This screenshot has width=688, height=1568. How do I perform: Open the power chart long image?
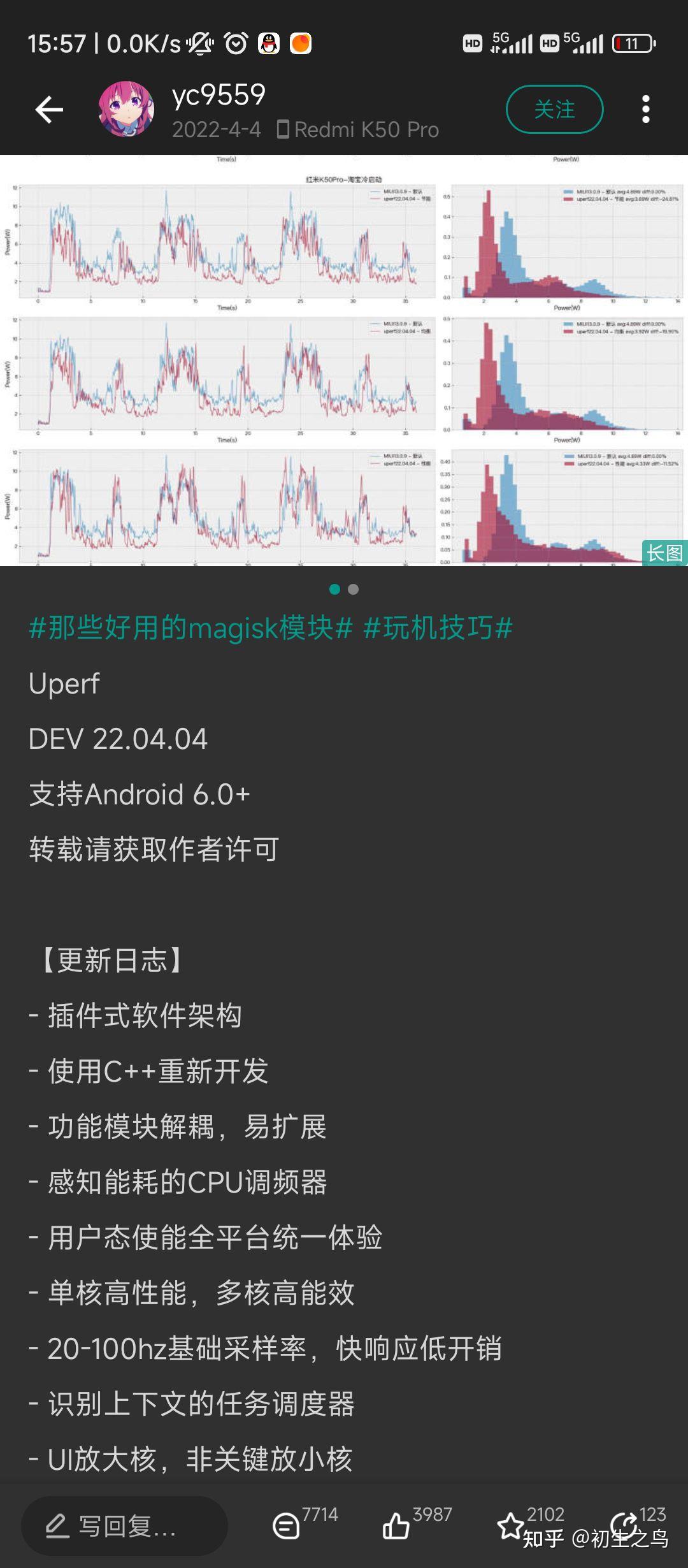[x=344, y=360]
